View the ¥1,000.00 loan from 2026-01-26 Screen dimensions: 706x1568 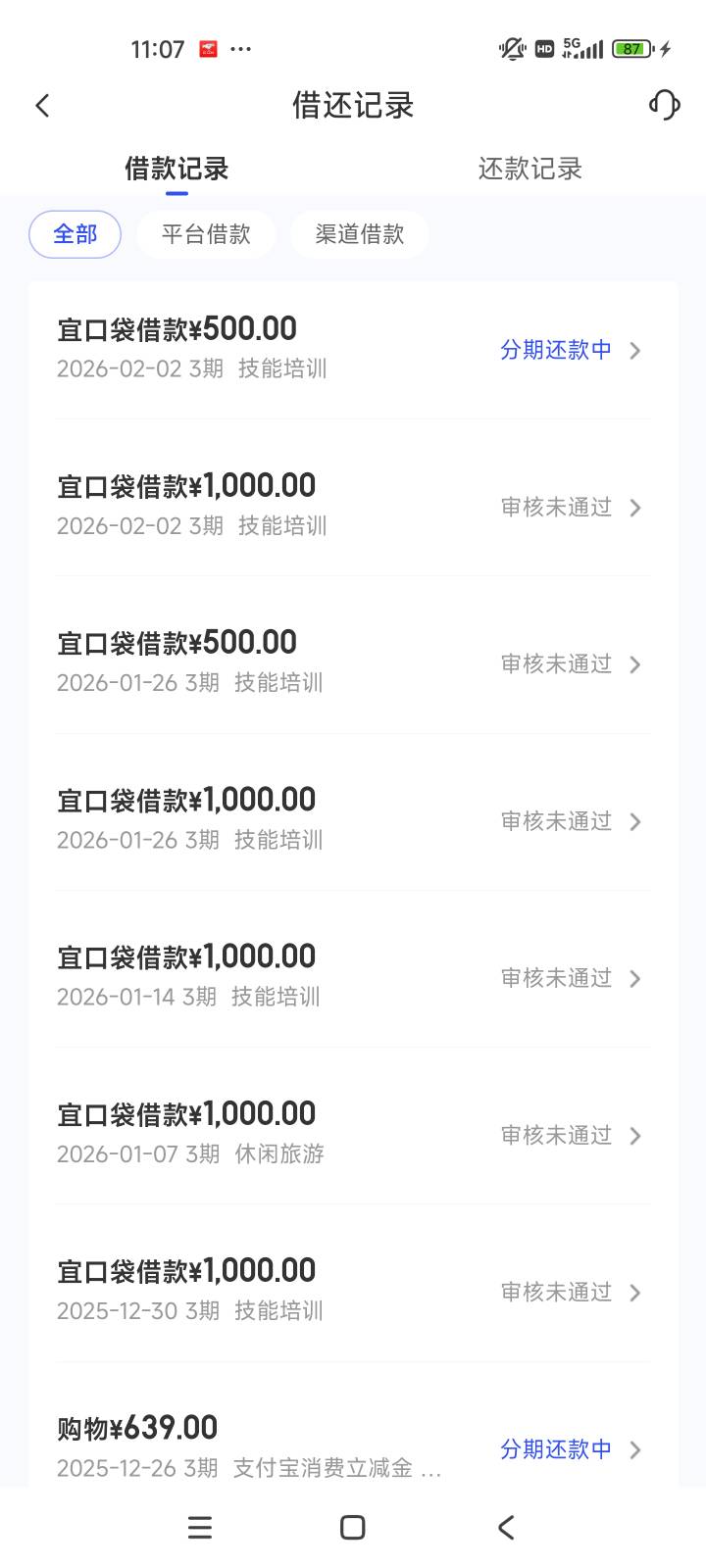coord(353,819)
